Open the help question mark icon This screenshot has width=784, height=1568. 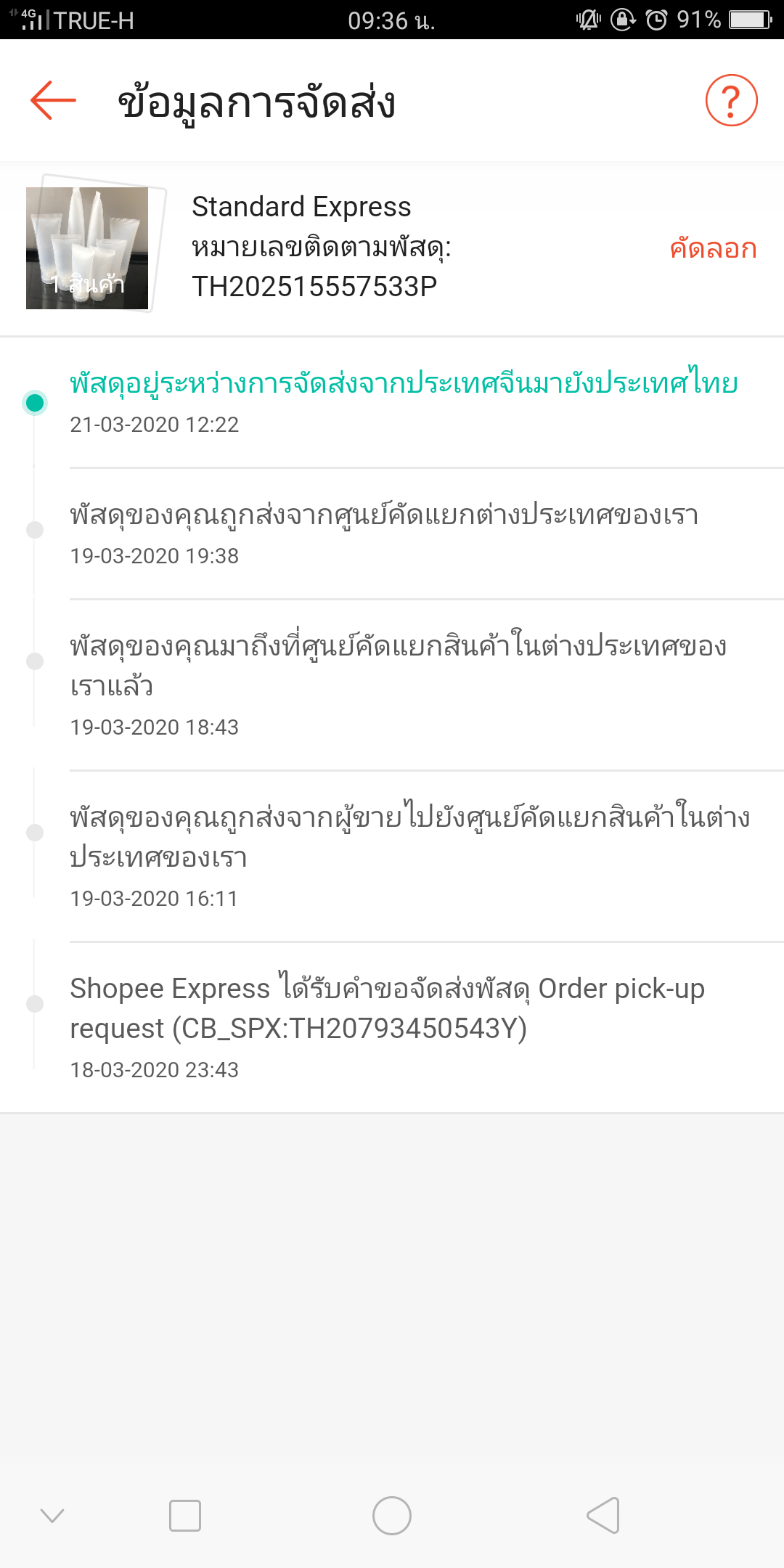[x=731, y=100]
